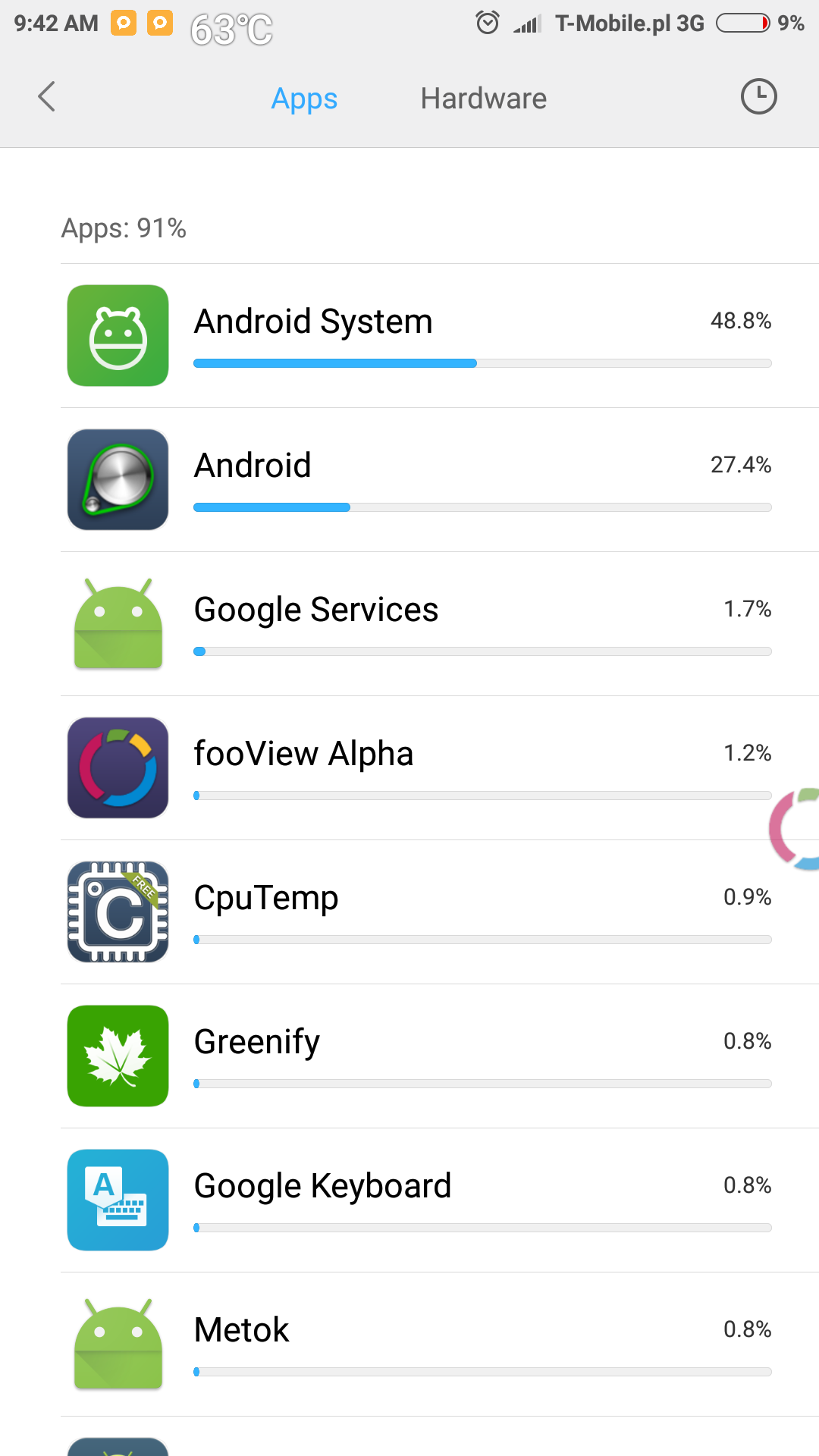The width and height of the screenshot is (819, 1456).
Task: View Greenify battery usage details
Action: point(440,1056)
